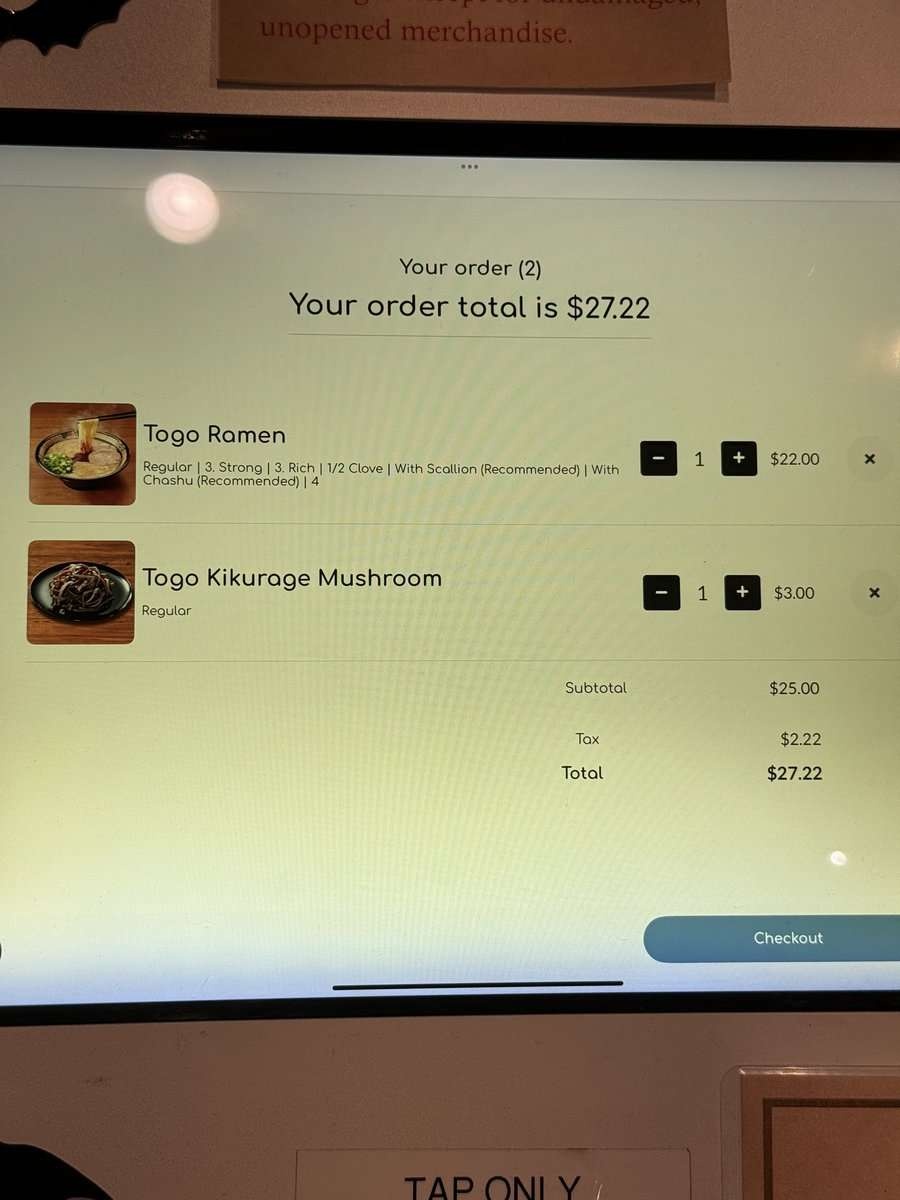Screen dimensions: 900x1200
Task: Open the Togo Ramen item
Action: point(214,435)
